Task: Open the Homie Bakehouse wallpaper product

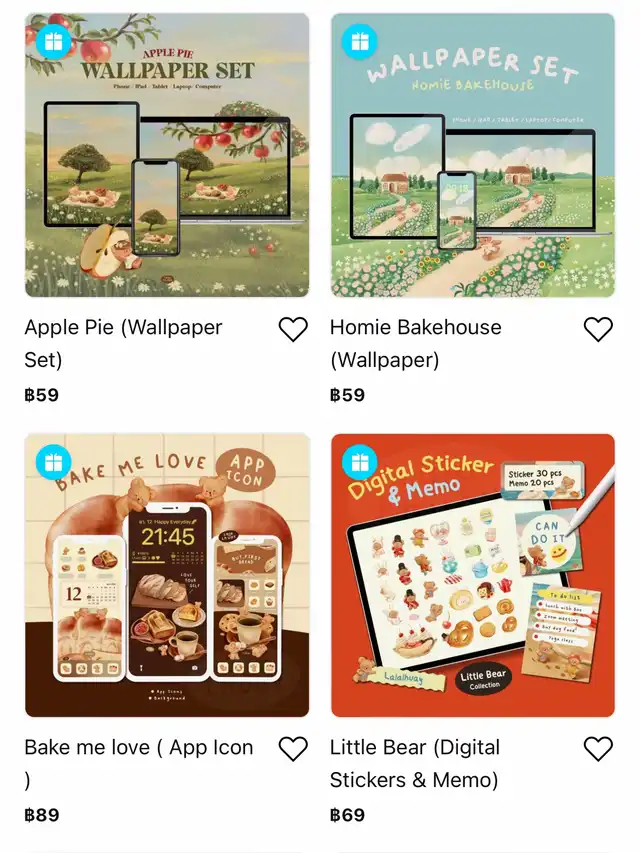Action: click(472, 155)
